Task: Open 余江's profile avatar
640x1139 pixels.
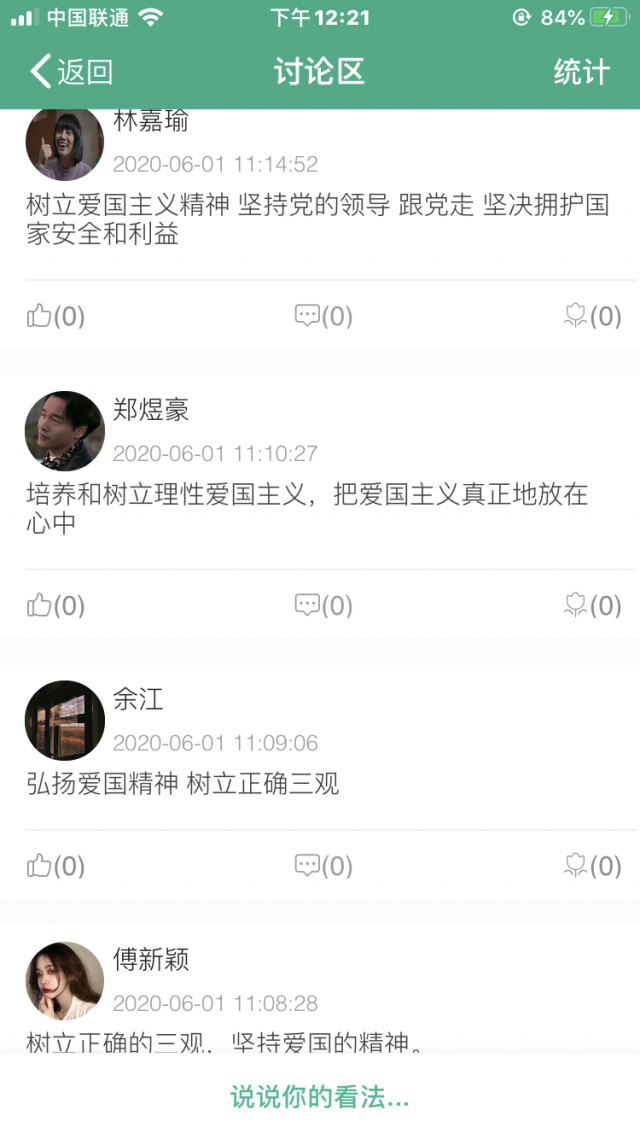Action: (x=65, y=721)
